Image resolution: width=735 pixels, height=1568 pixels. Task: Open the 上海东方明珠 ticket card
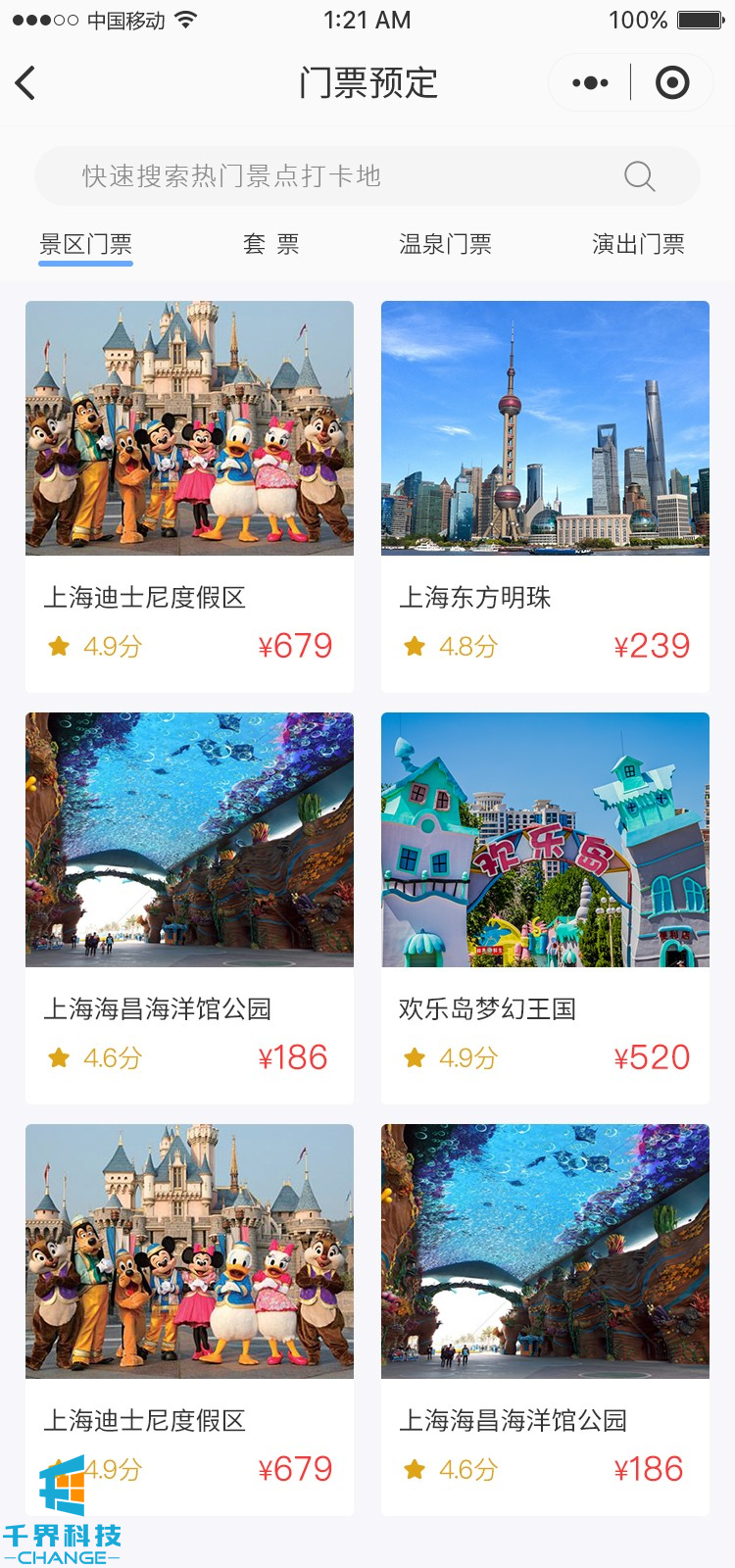pyautogui.click(x=545, y=495)
